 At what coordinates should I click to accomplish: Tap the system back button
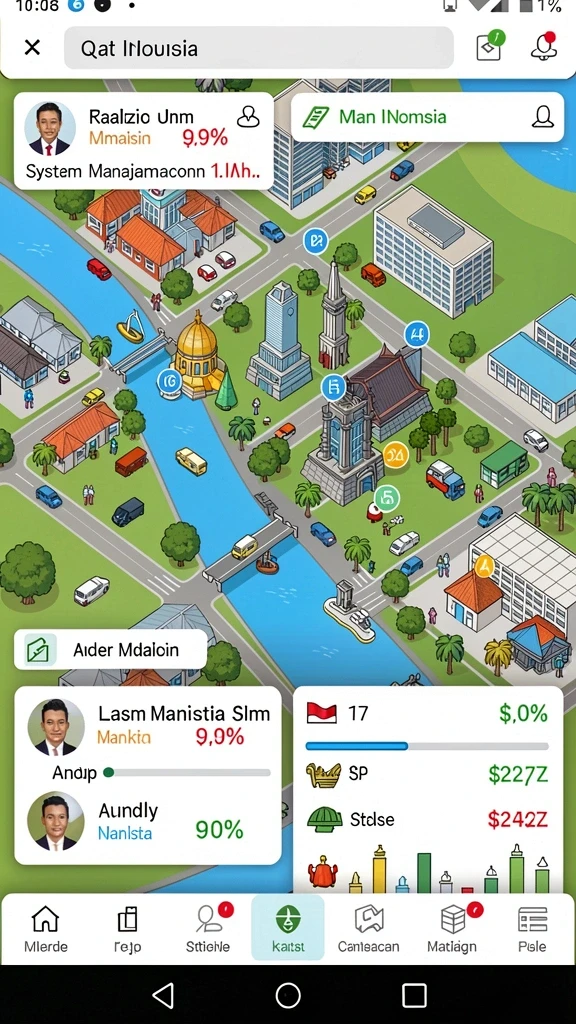tap(163, 995)
